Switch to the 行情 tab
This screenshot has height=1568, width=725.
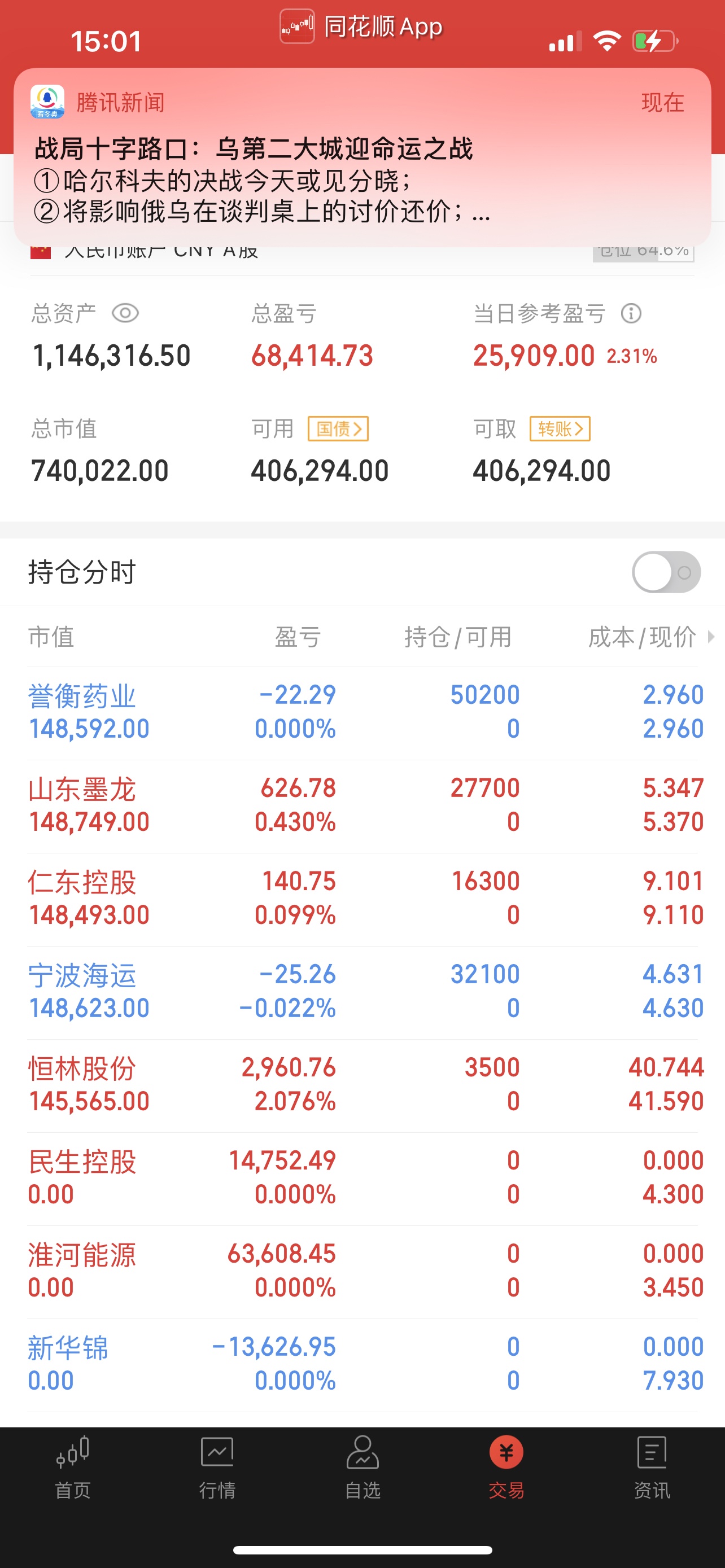pyautogui.click(x=217, y=1468)
